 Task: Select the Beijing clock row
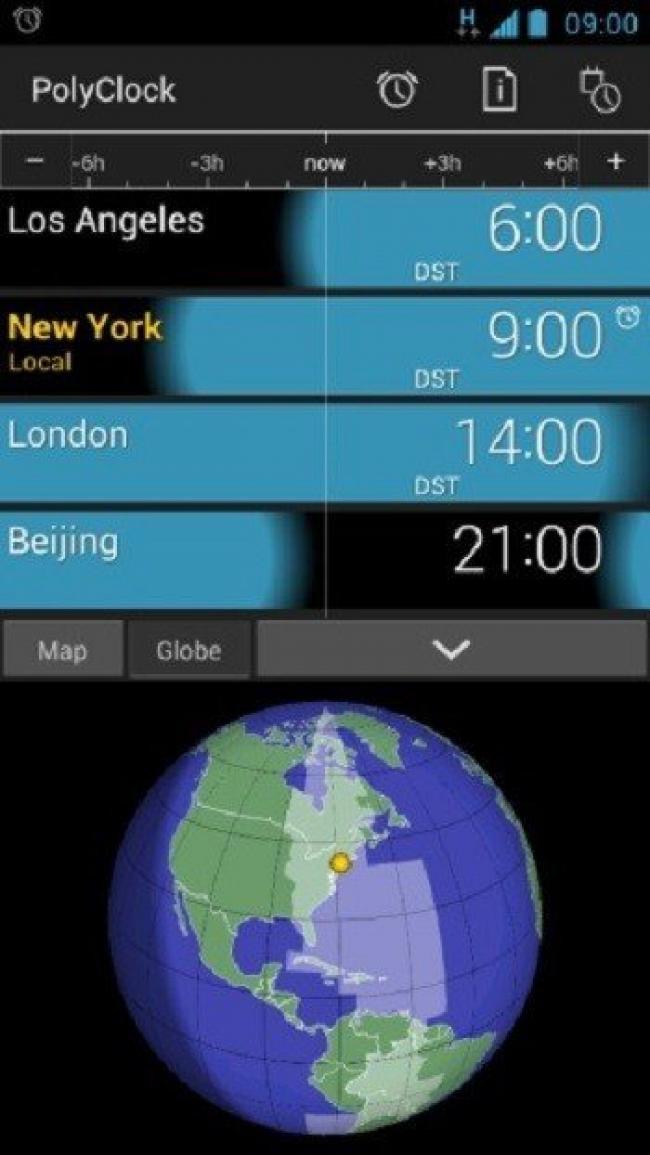[324, 558]
